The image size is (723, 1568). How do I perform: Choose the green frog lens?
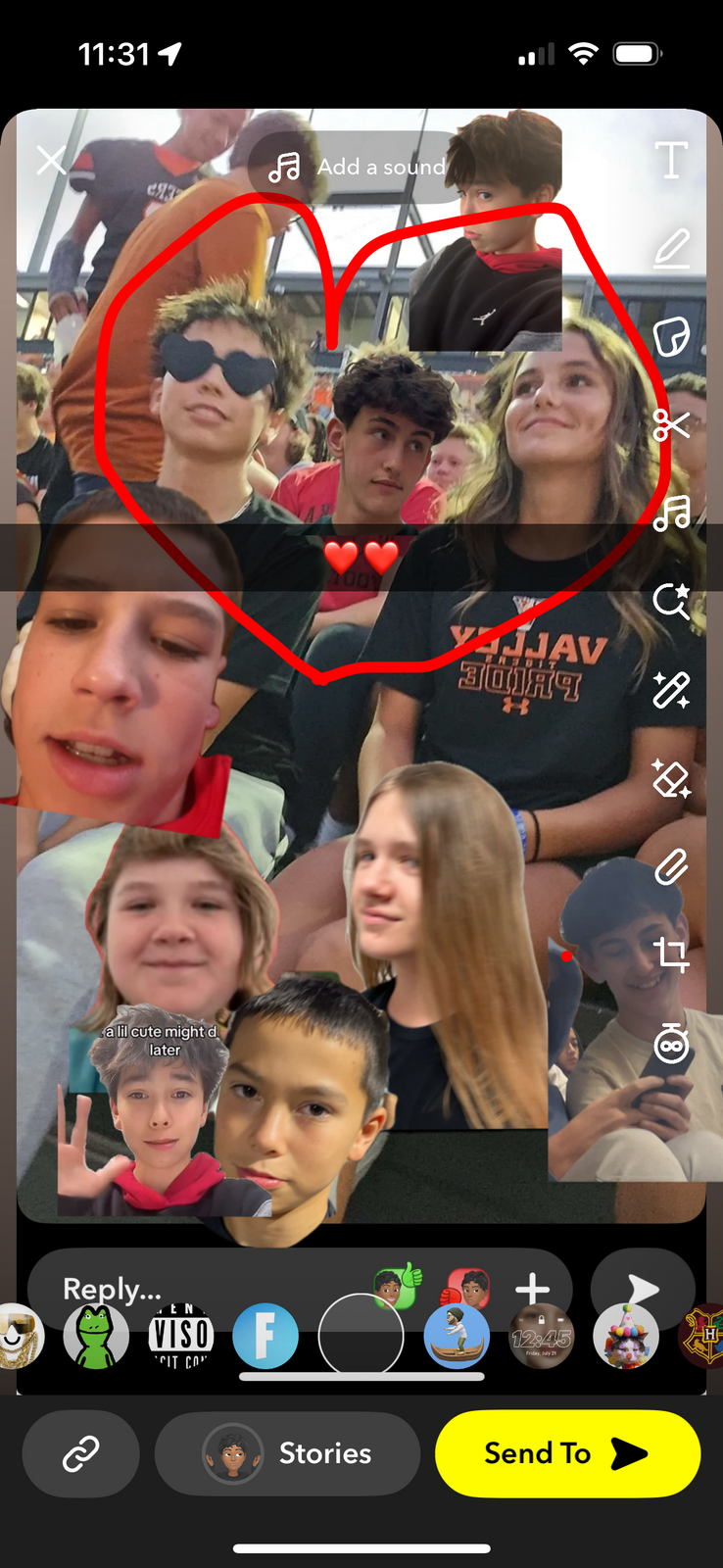point(96,1336)
